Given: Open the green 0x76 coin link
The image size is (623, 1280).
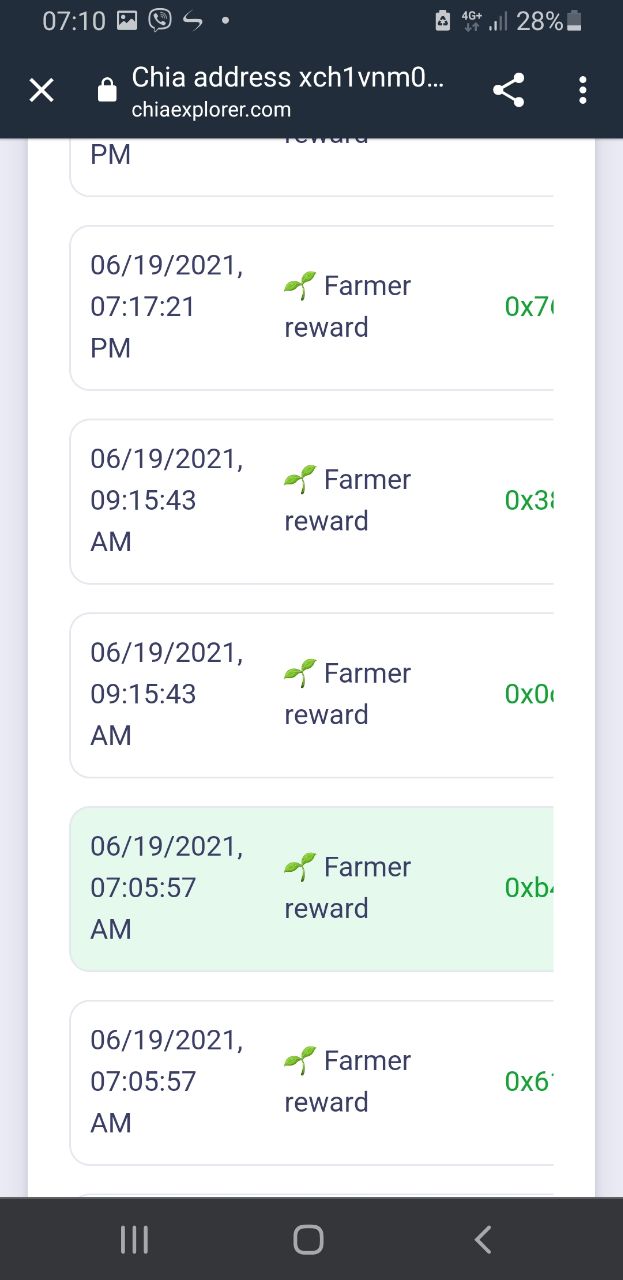Looking at the screenshot, I should (529, 307).
